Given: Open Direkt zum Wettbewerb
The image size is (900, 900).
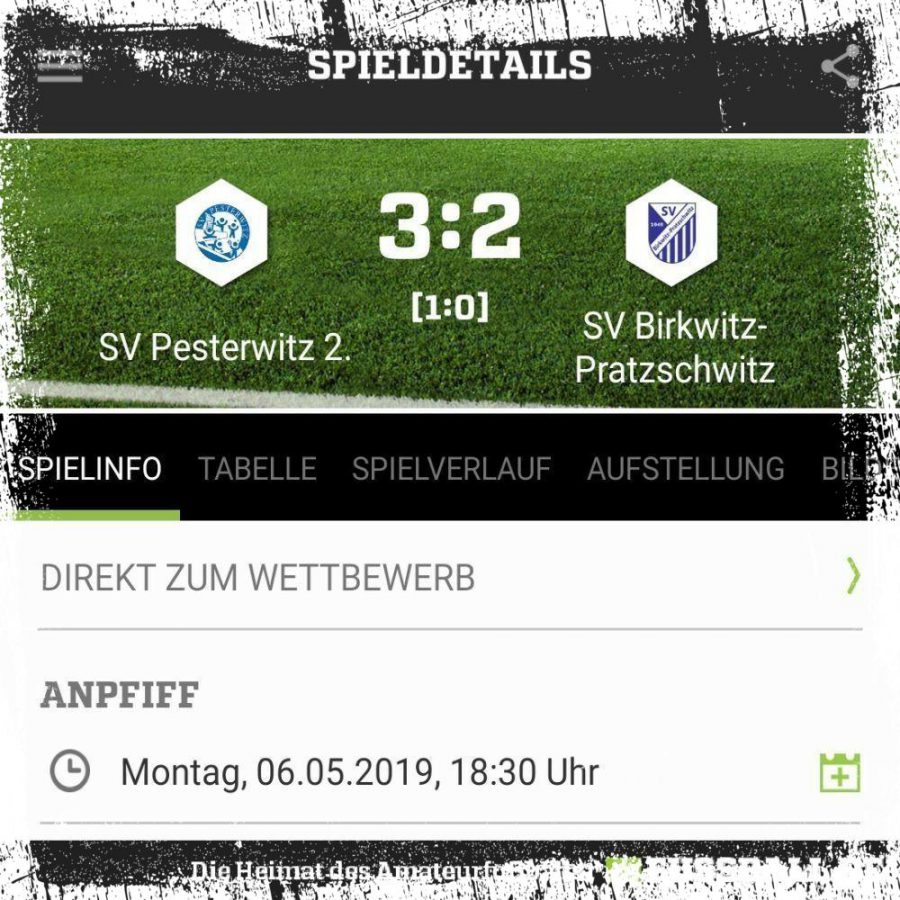Looking at the screenshot, I should click(450, 578).
